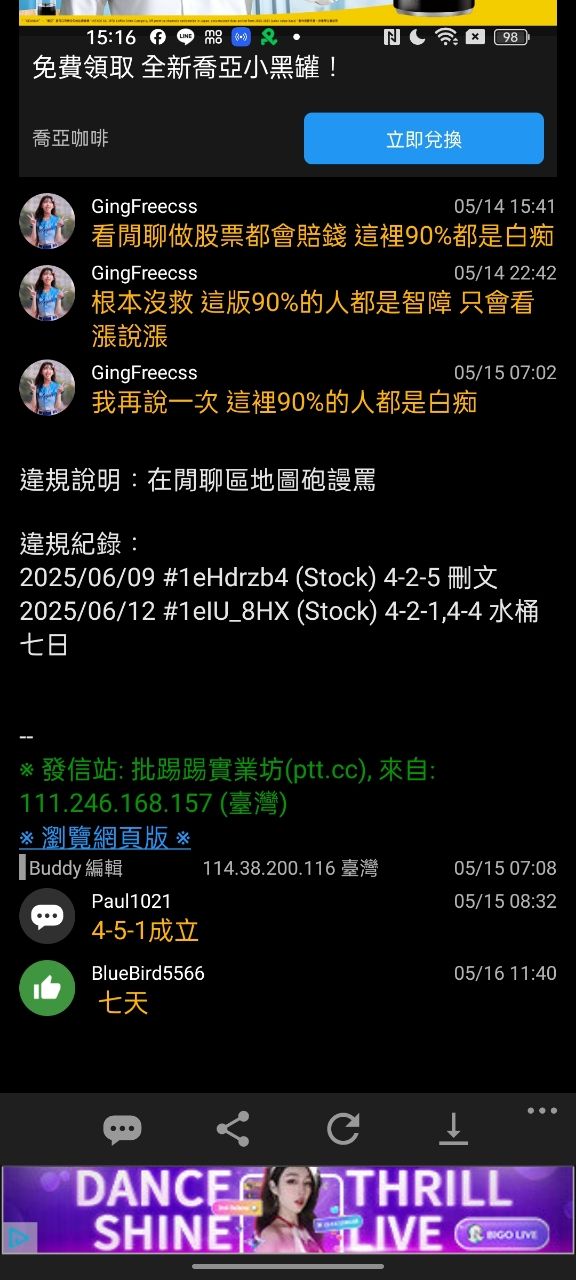
Task: Open the 瀏覽網頁版 link
Action: (105, 837)
